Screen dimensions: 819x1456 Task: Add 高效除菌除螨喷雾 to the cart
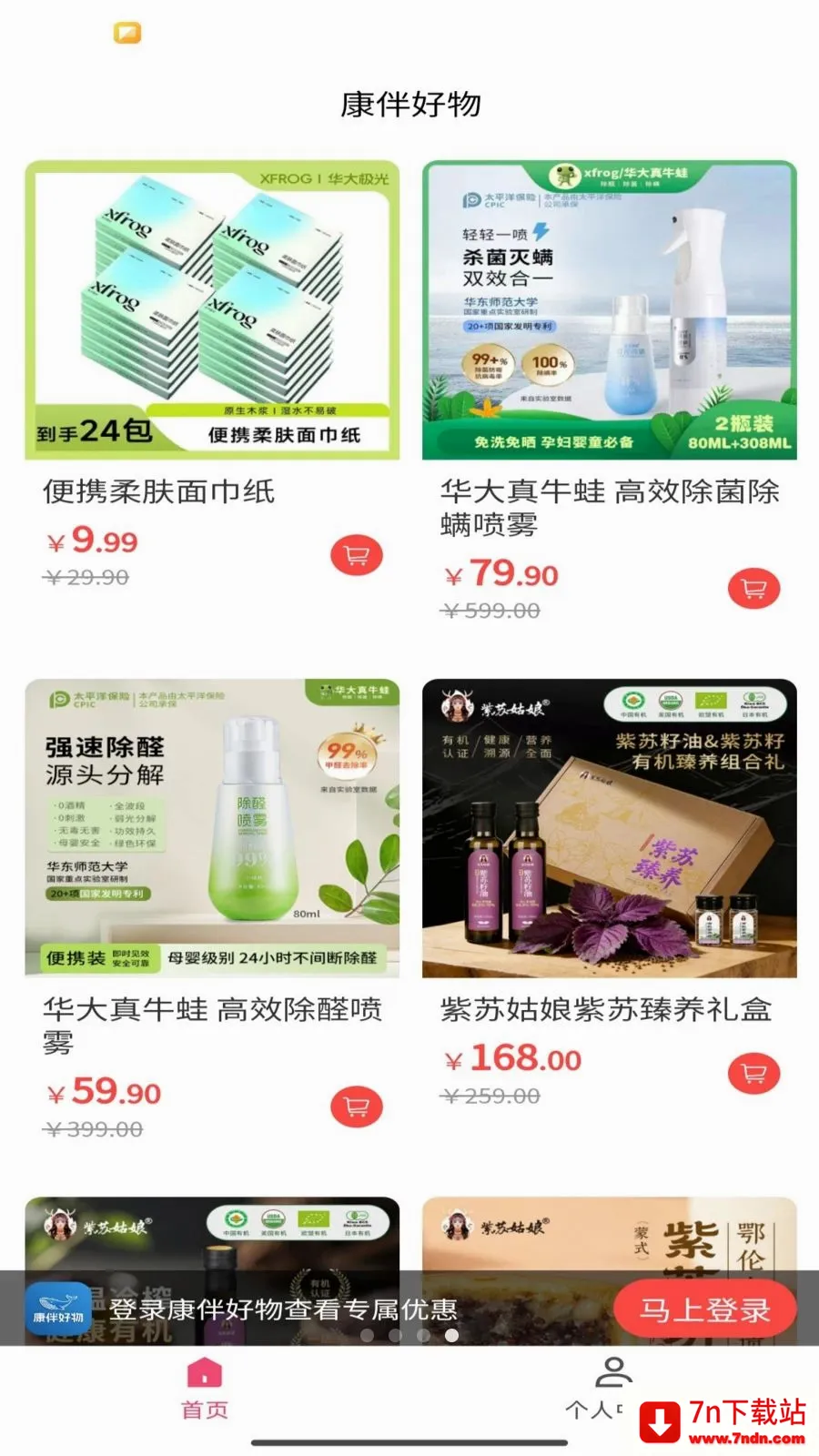[754, 589]
